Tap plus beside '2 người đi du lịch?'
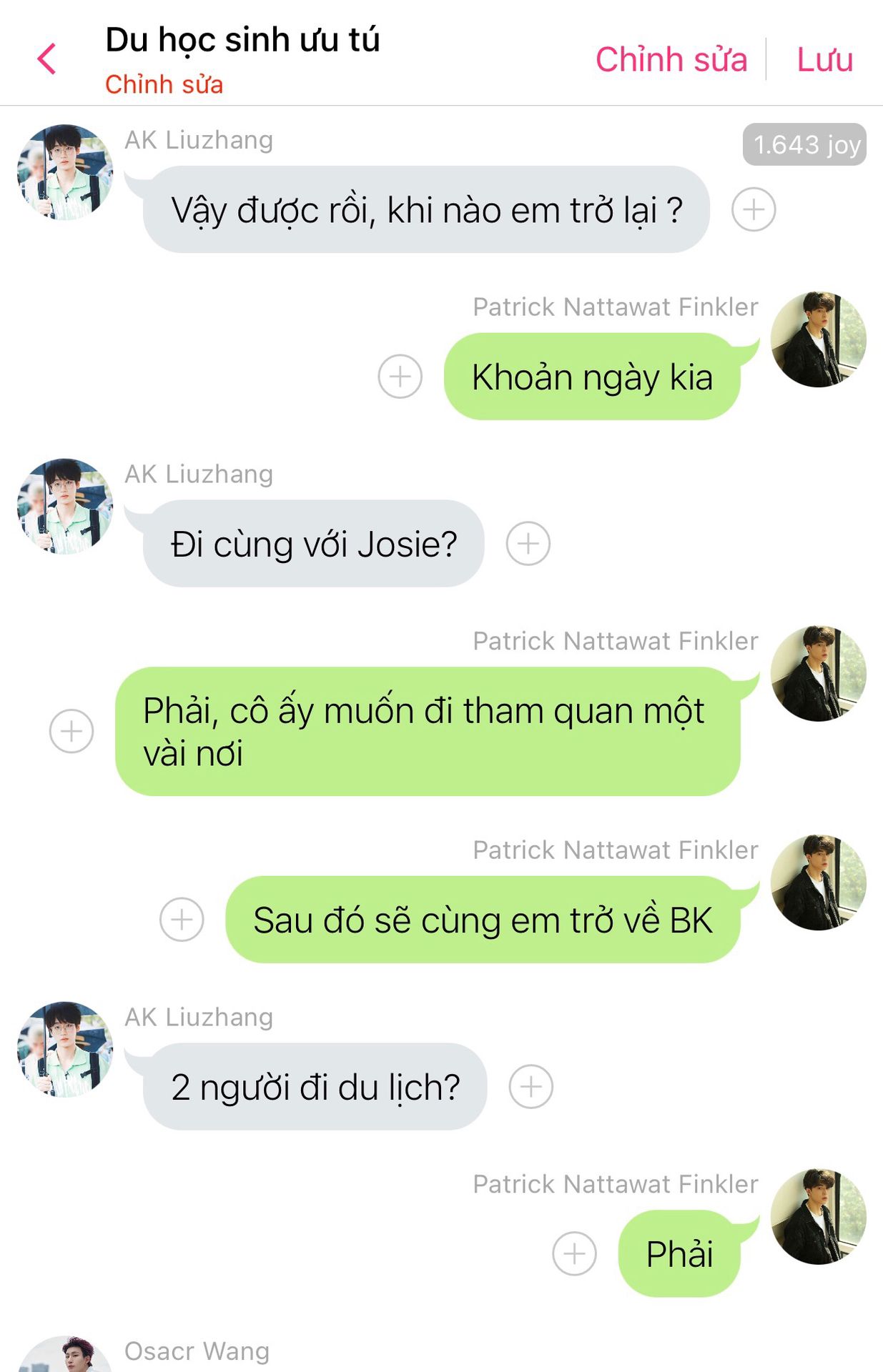Viewport: 883px width, 1372px height. point(531,1087)
